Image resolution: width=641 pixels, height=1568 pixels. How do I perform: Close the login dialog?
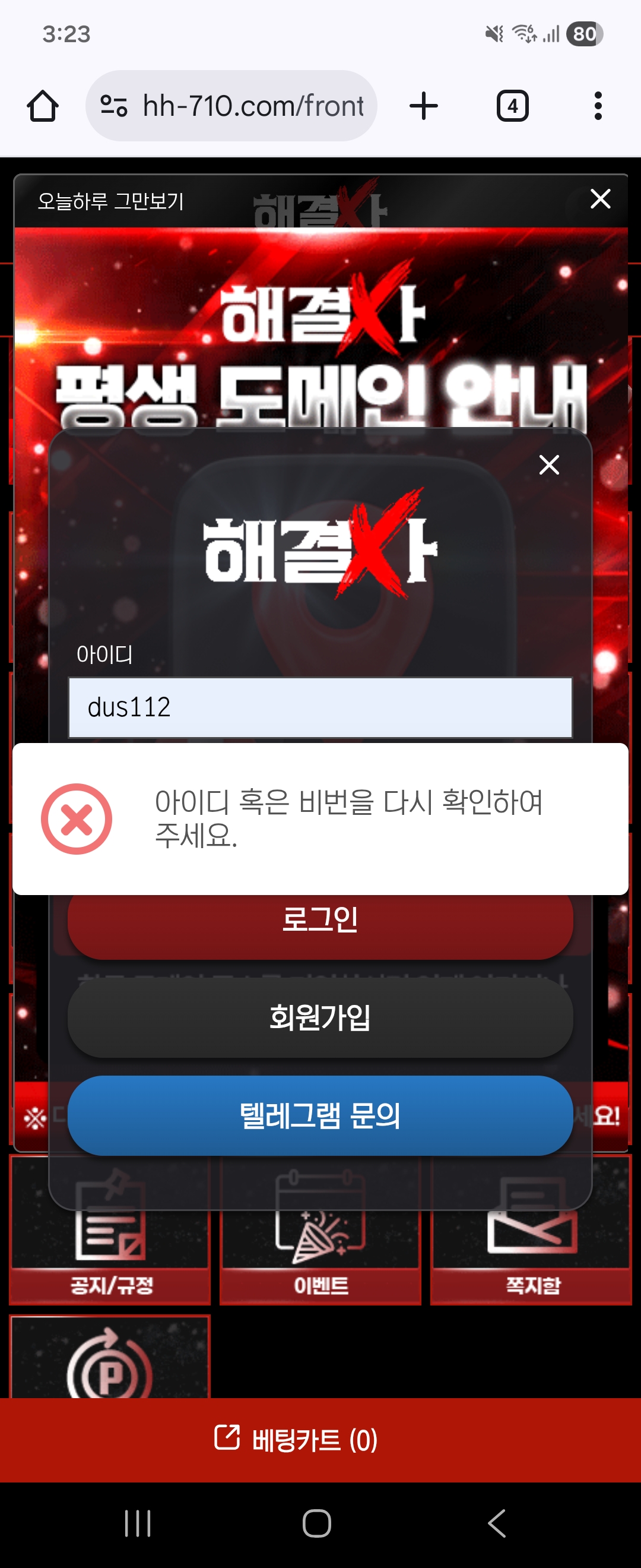(x=548, y=465)
